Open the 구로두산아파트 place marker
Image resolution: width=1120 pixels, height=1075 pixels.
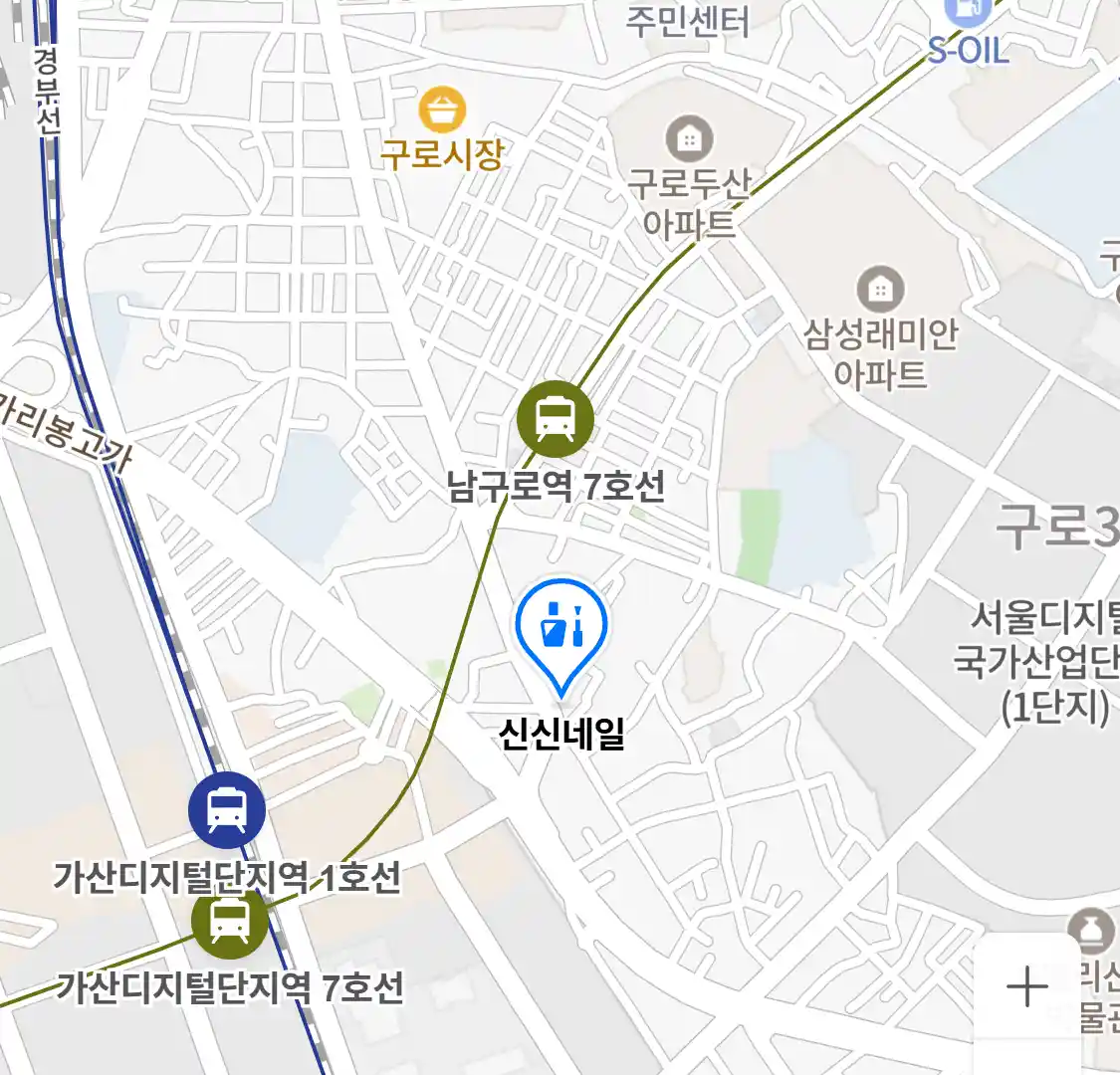[x=688, y=140]
